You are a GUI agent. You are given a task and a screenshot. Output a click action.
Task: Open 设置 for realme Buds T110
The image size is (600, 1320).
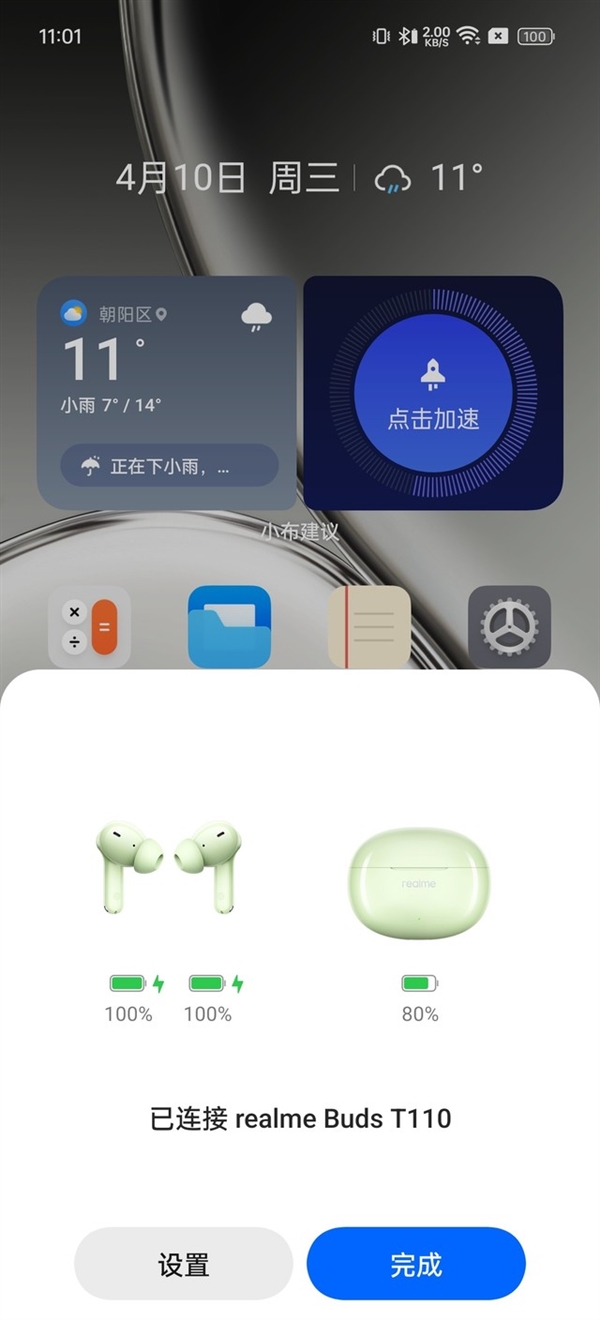tap(183, 1264)
